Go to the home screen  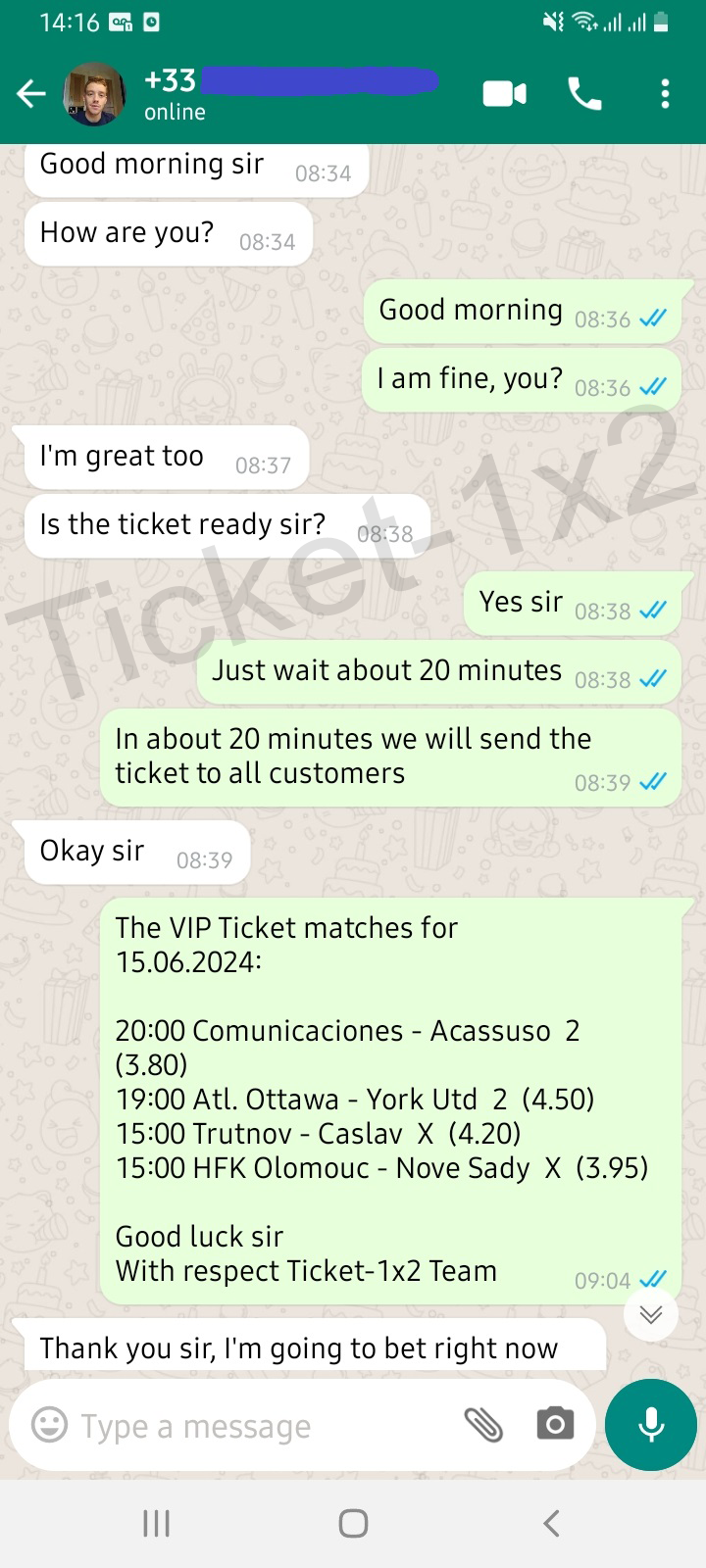pyautogui.click(x=353, y=1523)
